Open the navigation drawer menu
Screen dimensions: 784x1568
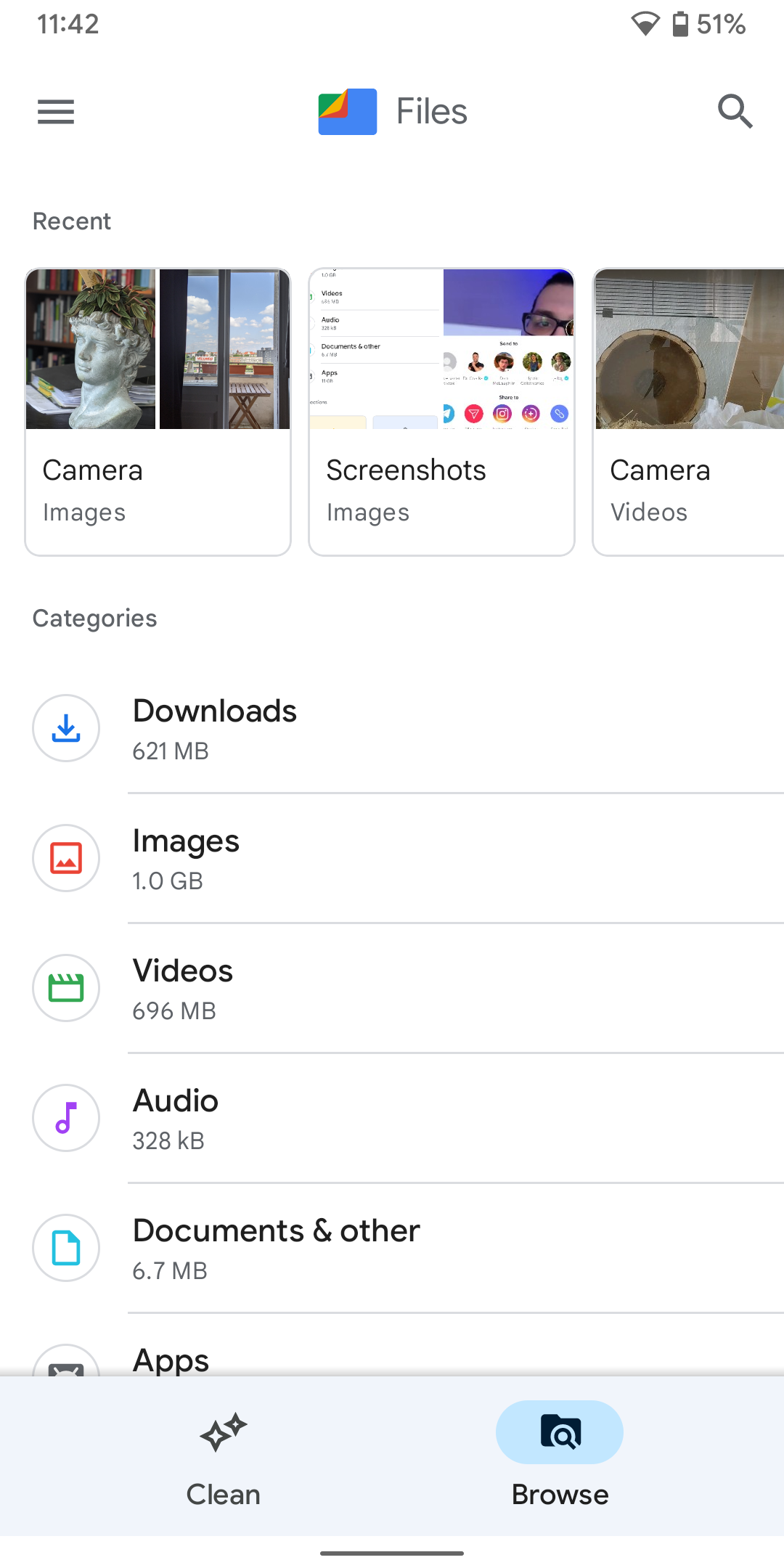coord(55,112)
